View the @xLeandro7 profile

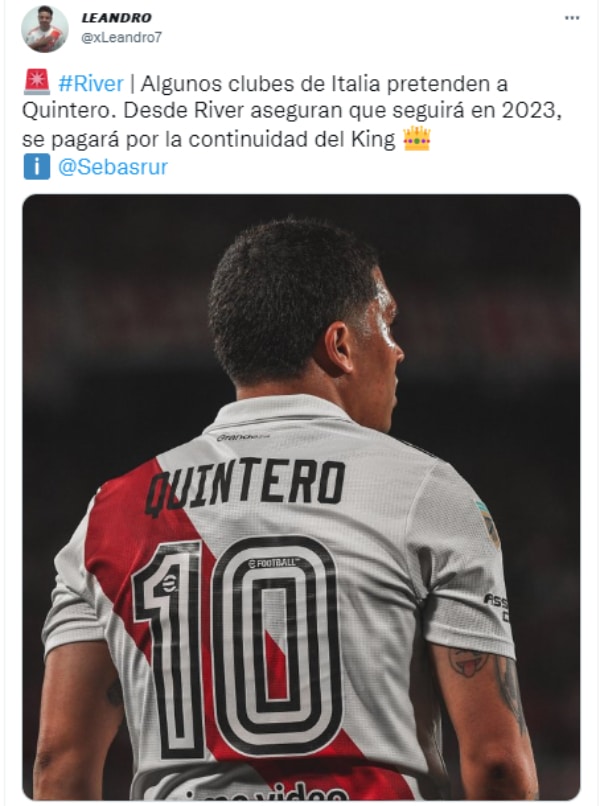pyautogui.click(x=121, y=37)
